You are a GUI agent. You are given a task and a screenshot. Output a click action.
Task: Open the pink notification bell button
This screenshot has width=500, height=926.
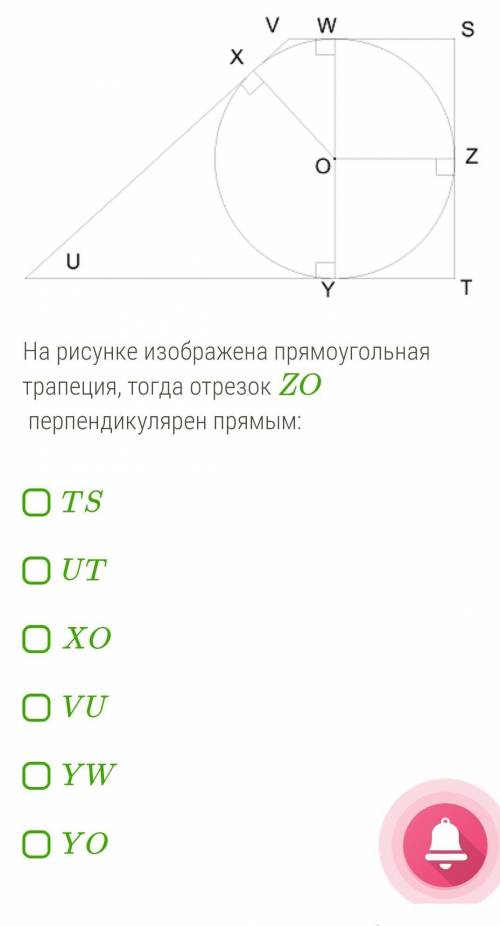[x=445, y=844]
